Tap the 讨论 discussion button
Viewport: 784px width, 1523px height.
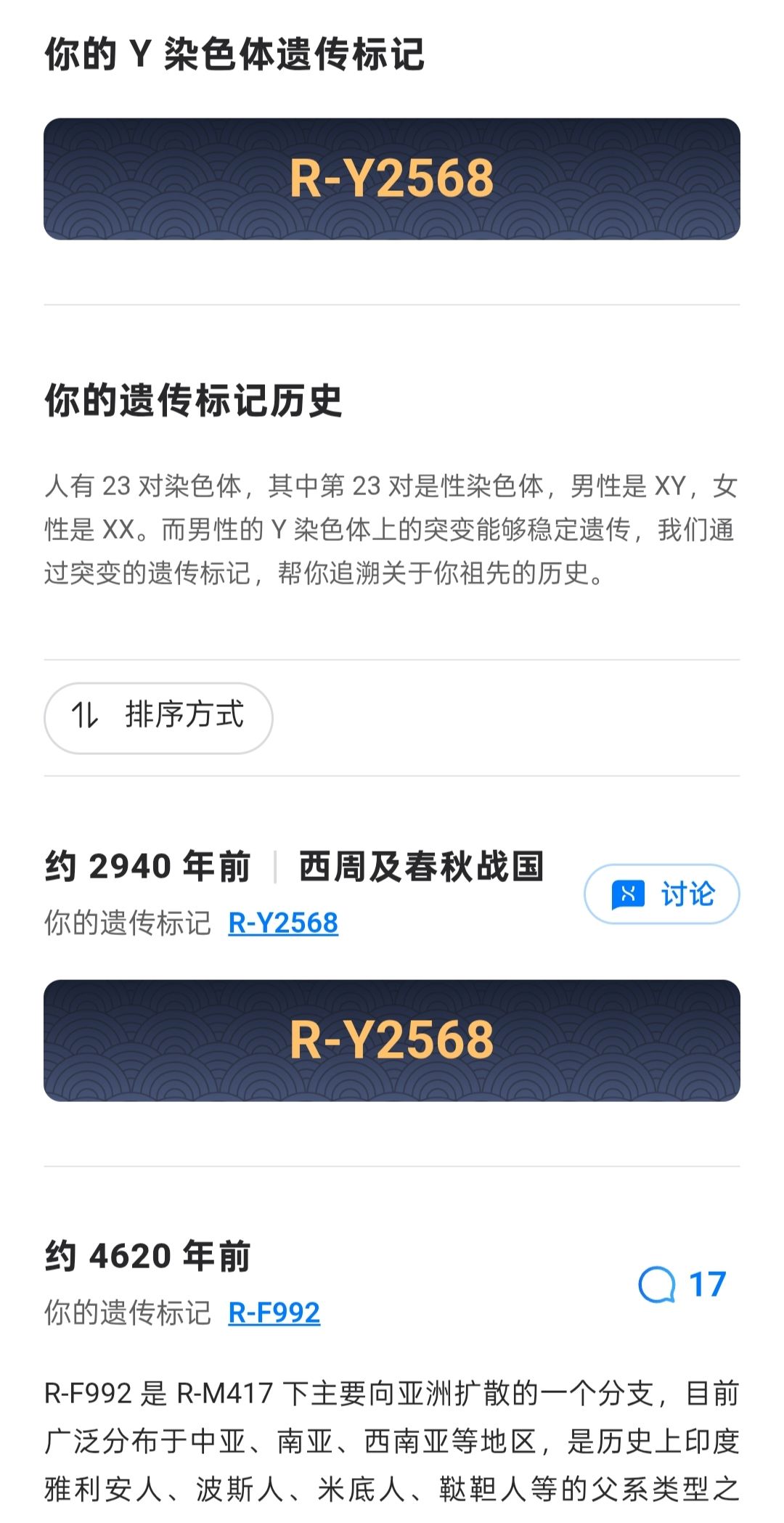coord(662,894)
